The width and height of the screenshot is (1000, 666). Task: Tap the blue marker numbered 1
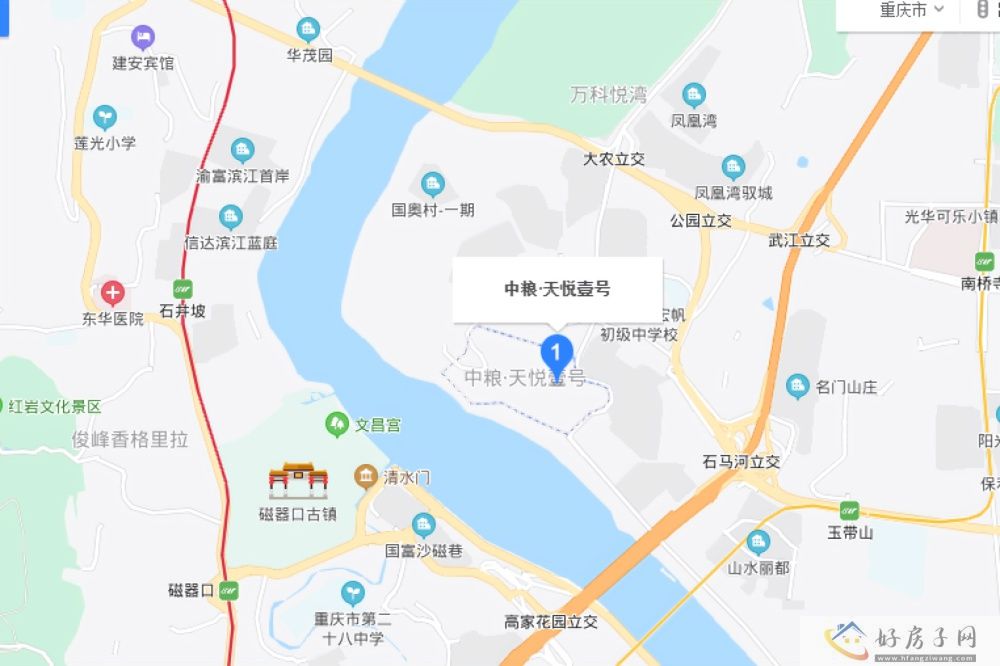click(x=556, y=354)
